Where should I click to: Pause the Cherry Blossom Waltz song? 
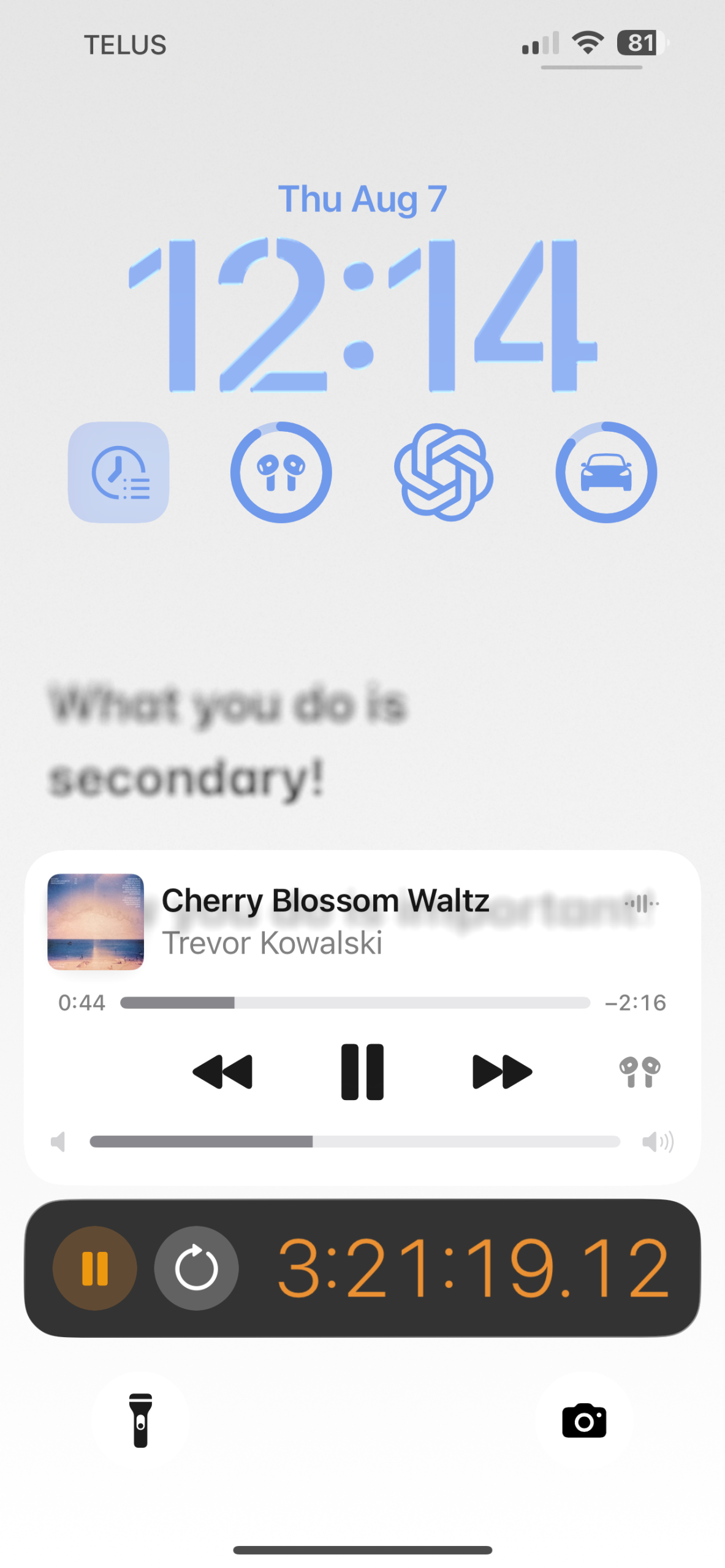tap(362, 1071)
